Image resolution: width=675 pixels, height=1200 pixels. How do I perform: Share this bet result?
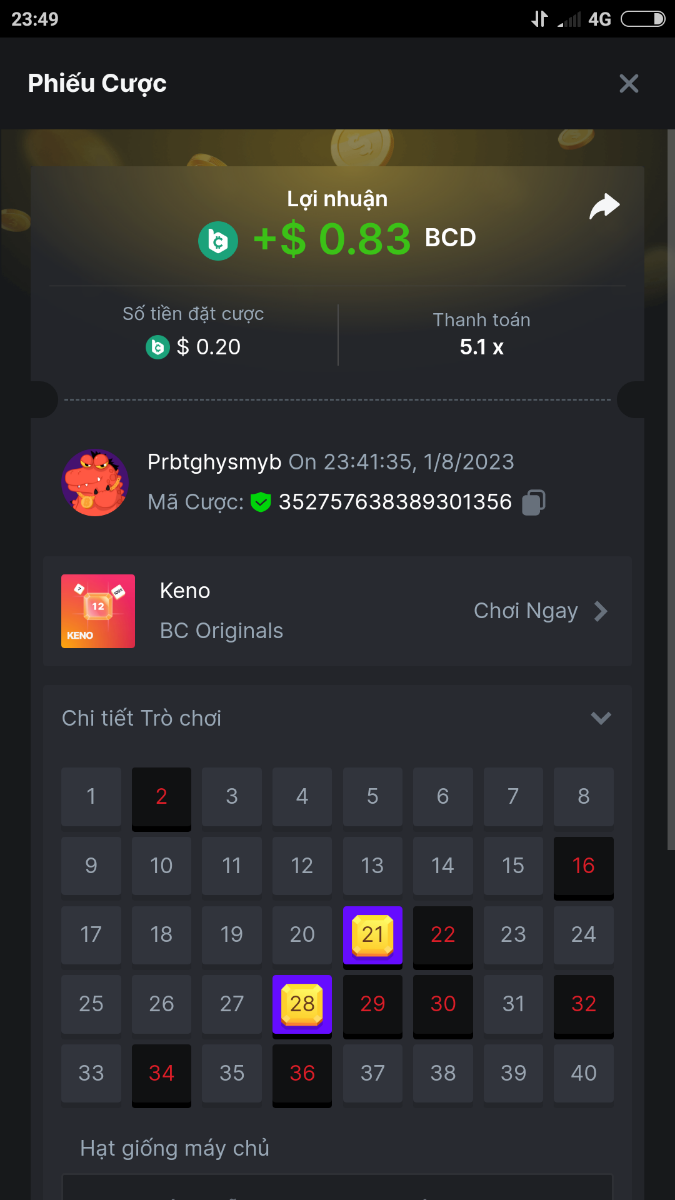(x=604, y=207)
